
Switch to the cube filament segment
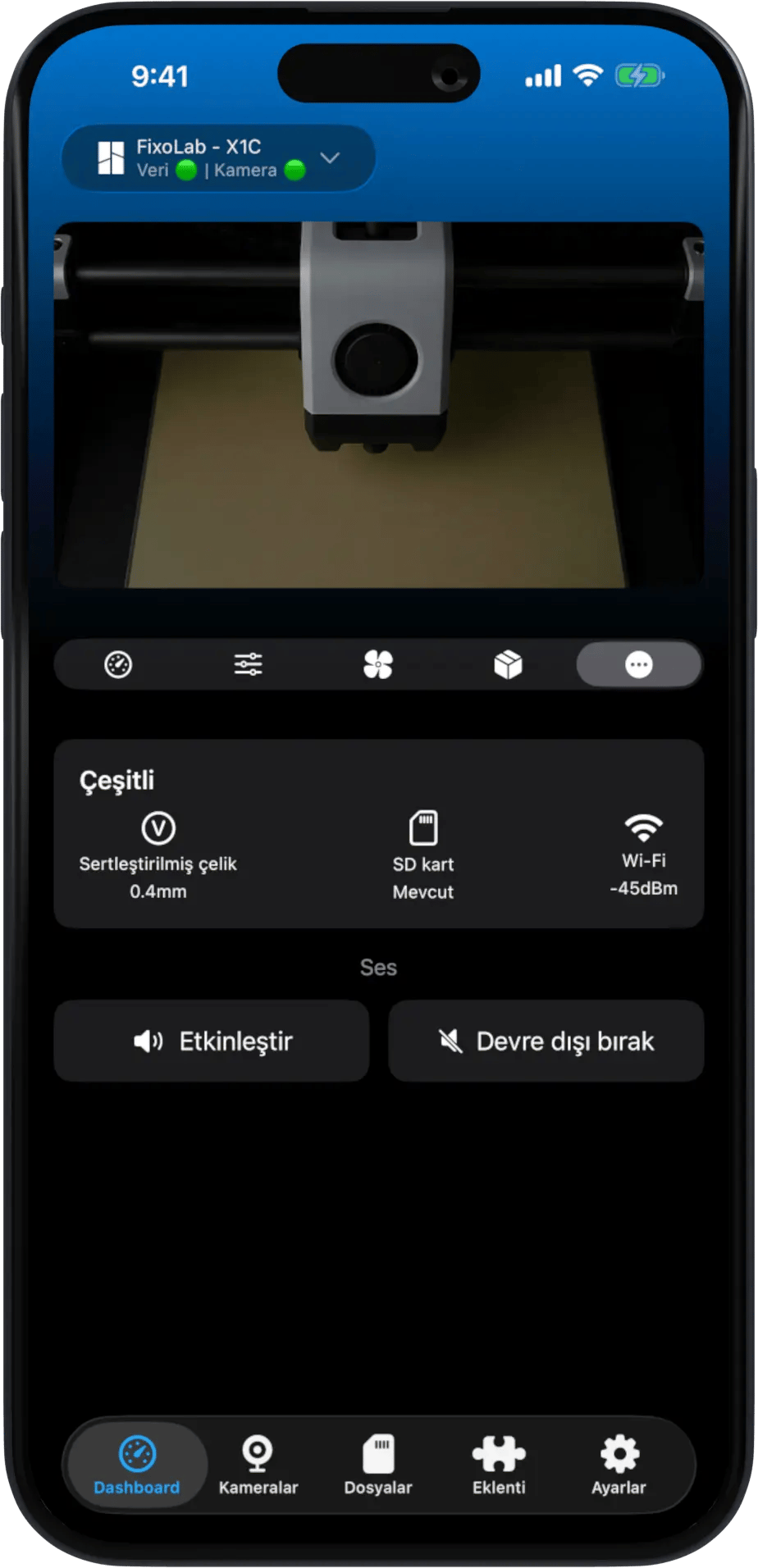pos(508,664)
